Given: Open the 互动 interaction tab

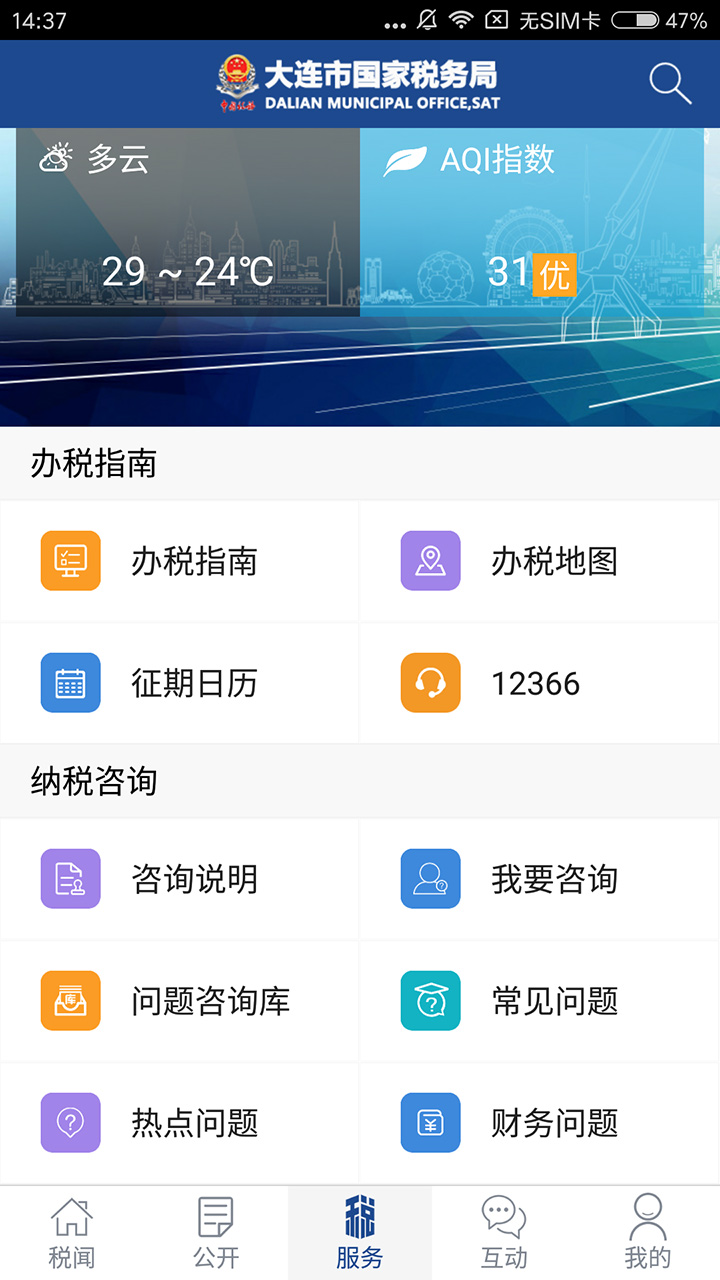Looking at the screenshot, I should coord(503,1230).
